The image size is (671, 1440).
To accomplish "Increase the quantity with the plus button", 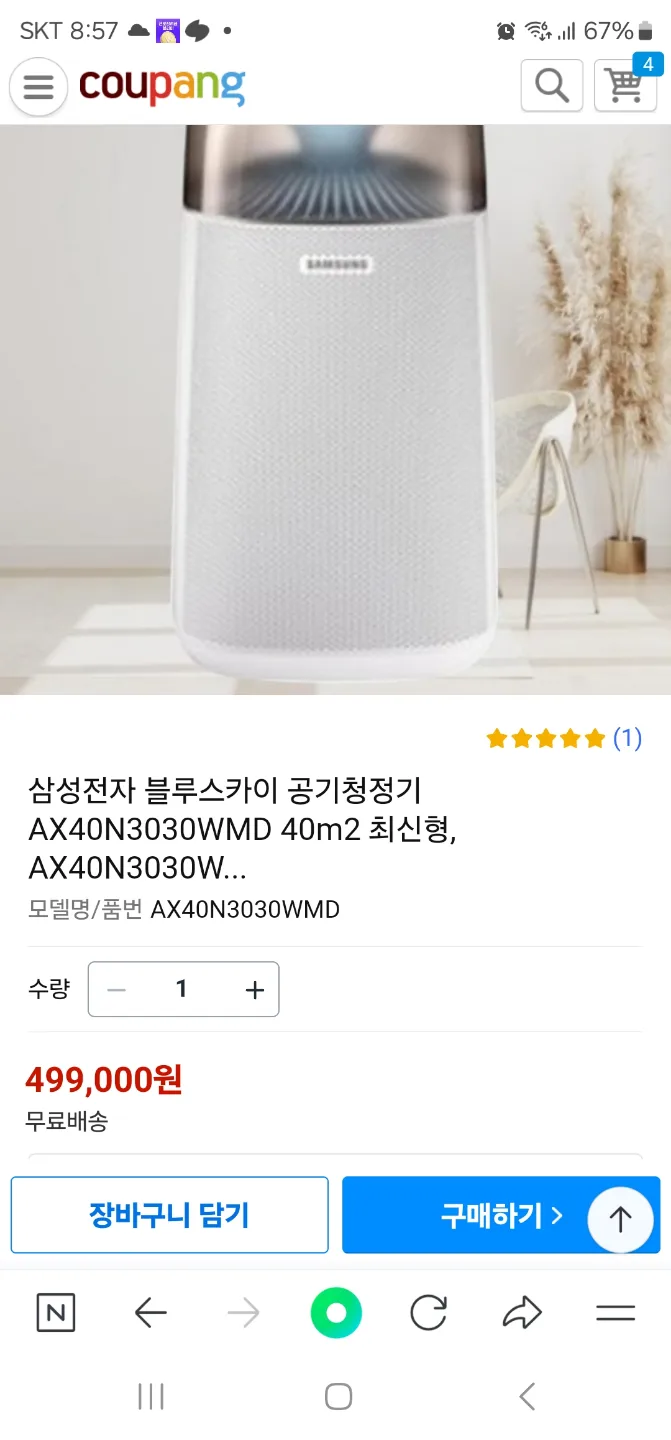I will click(255, 990).
